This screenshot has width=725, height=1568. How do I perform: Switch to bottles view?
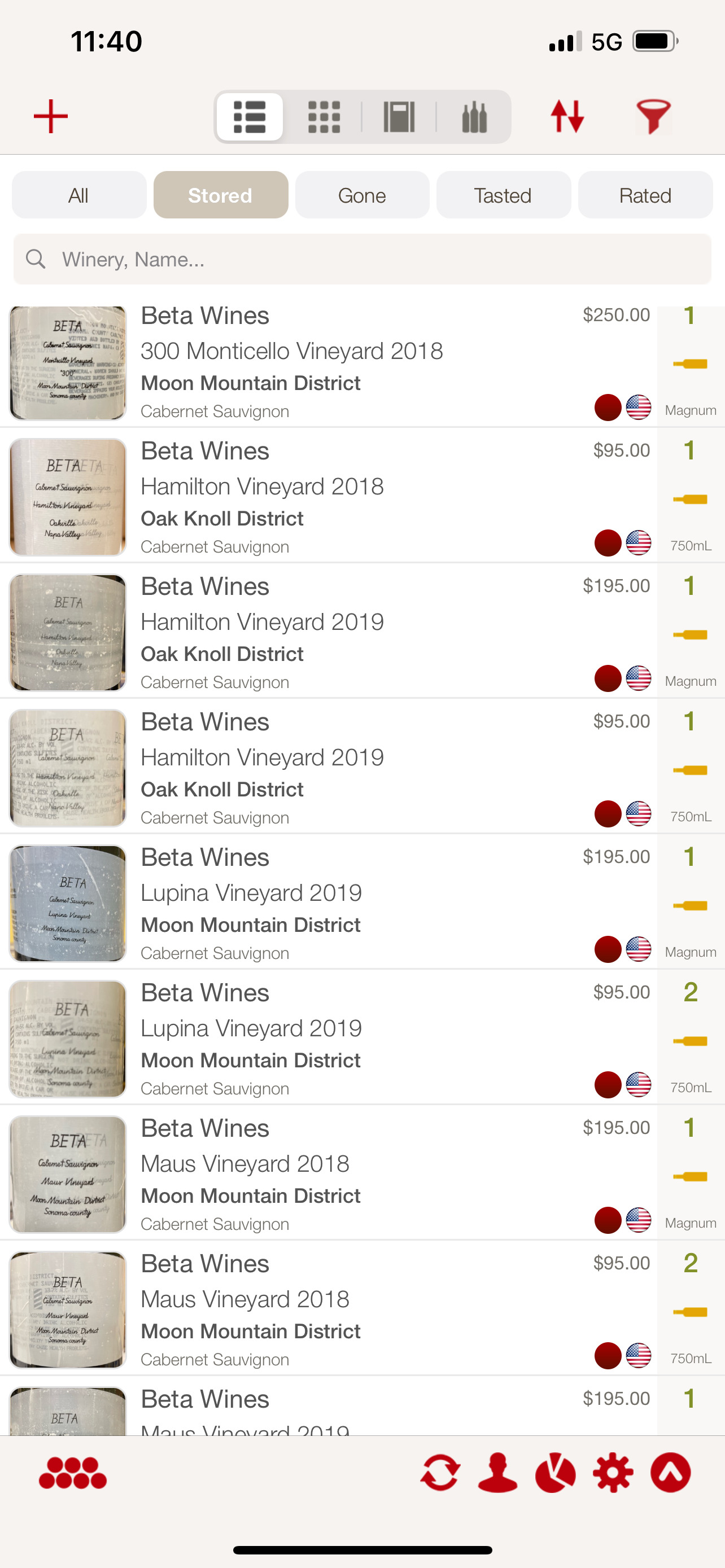pyautogui.click(x=474, y=116)
